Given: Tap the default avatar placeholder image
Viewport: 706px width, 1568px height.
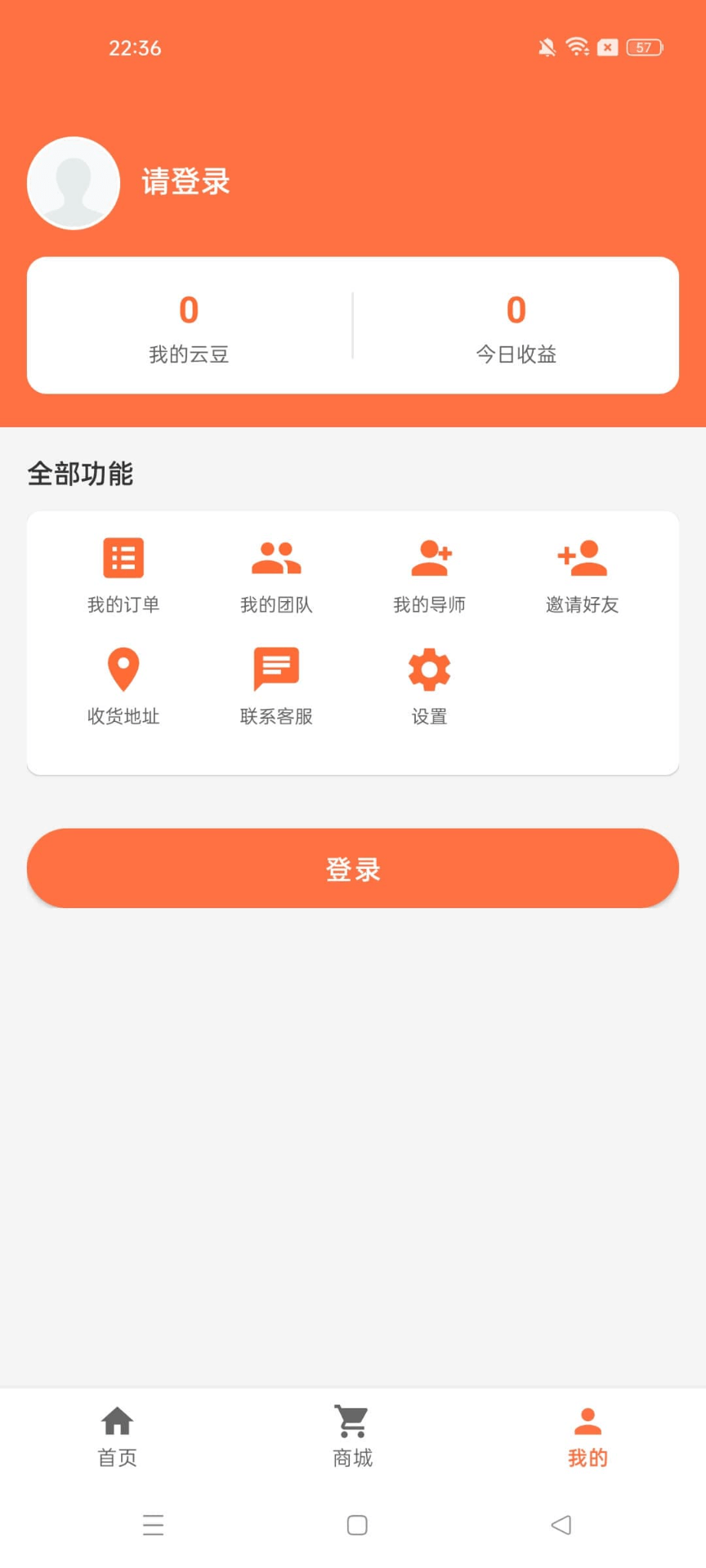Looking at the screenshot, I should [74, 183].
